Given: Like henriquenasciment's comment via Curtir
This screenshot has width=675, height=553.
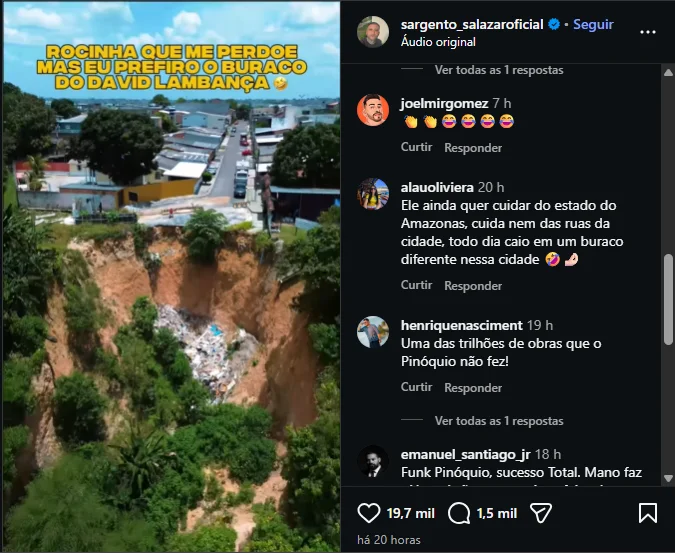Looking at the screenshot, I should point(416,388).
